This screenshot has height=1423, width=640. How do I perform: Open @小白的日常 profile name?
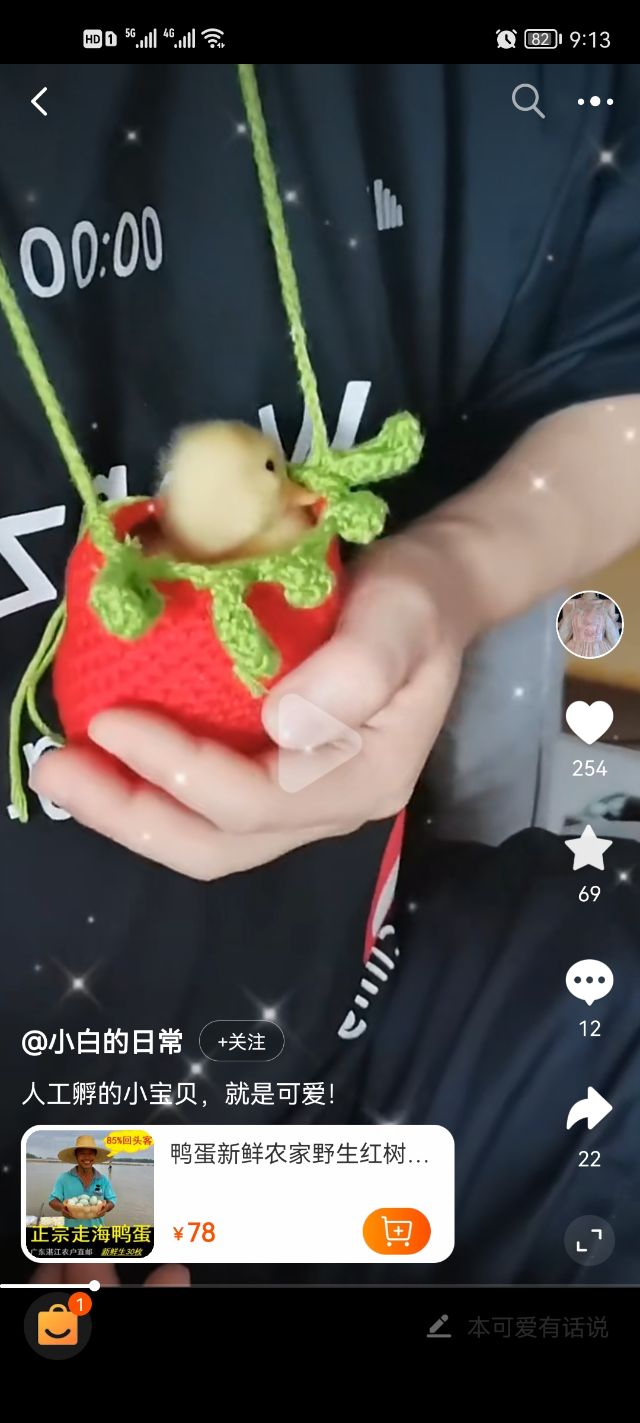tap(103, 1042)
